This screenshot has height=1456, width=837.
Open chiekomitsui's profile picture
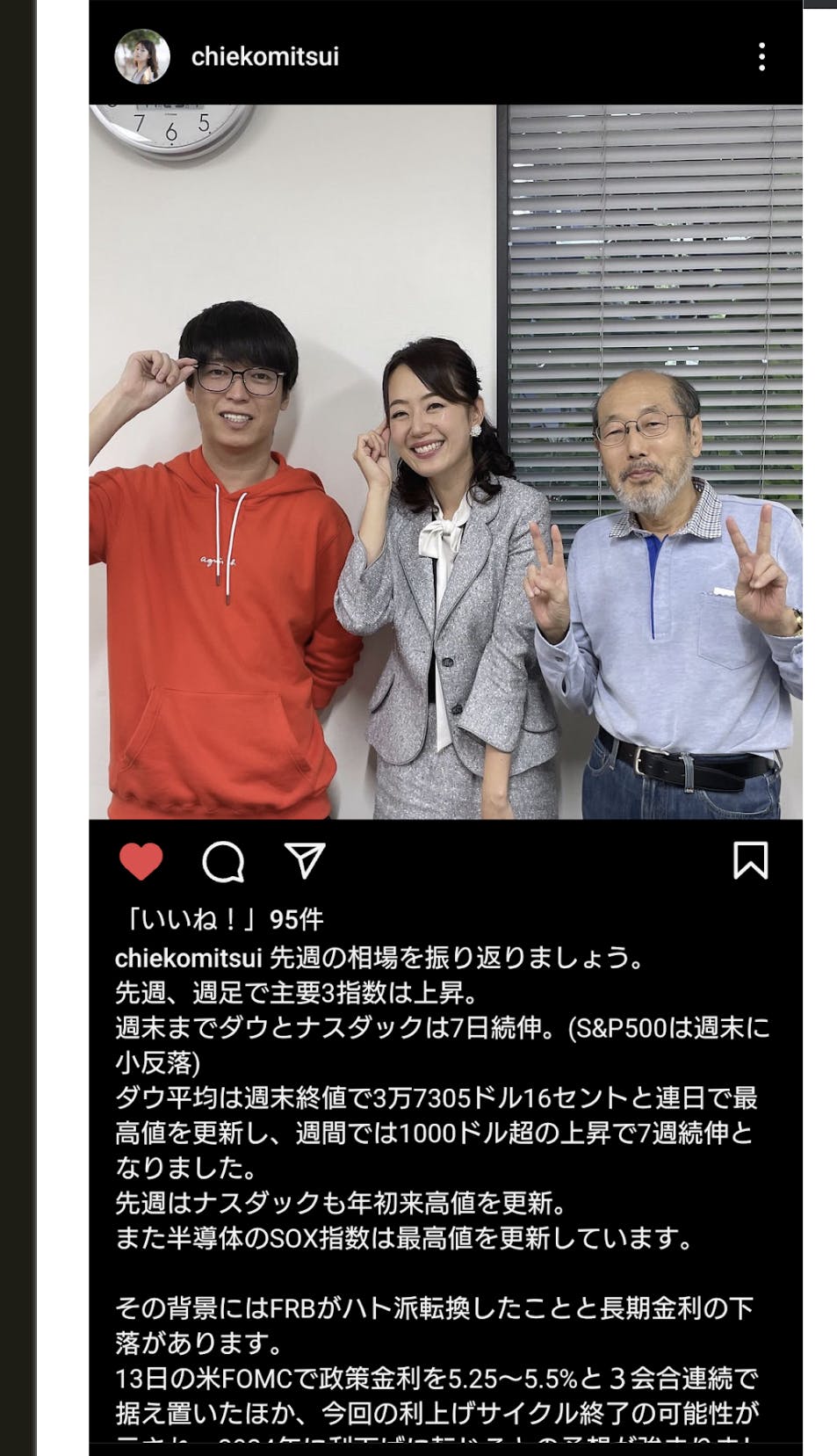pyautogui.click(x=142, y=56)
